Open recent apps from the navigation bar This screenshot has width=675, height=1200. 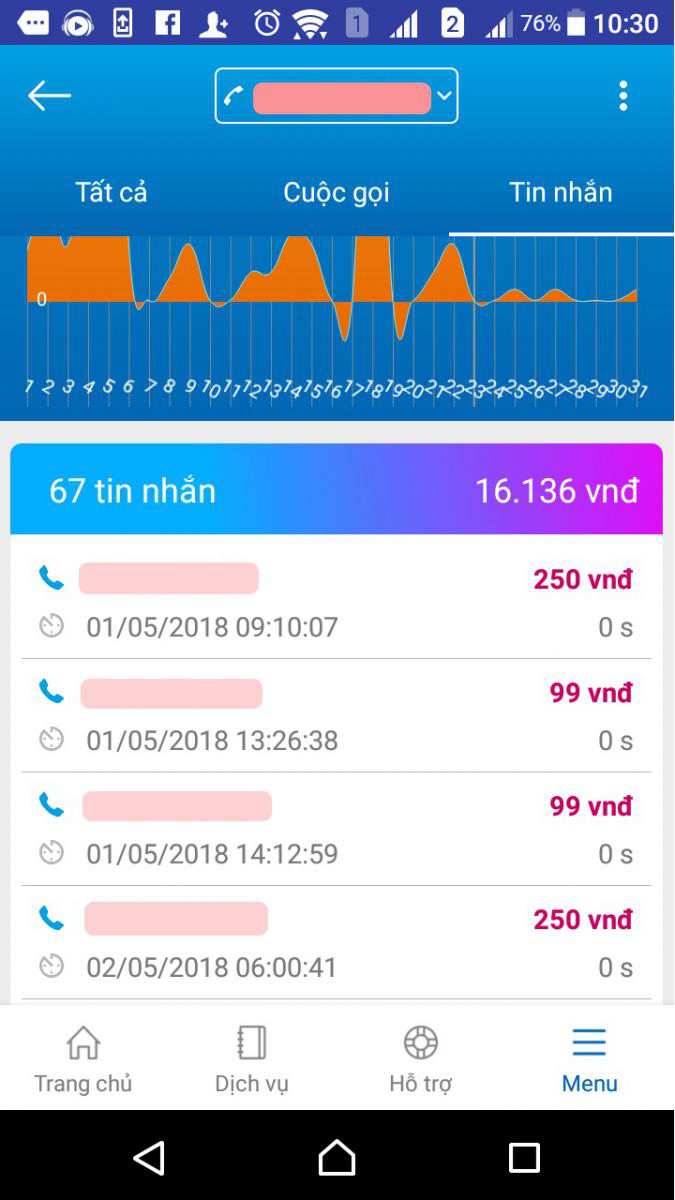pos(524,1158)
